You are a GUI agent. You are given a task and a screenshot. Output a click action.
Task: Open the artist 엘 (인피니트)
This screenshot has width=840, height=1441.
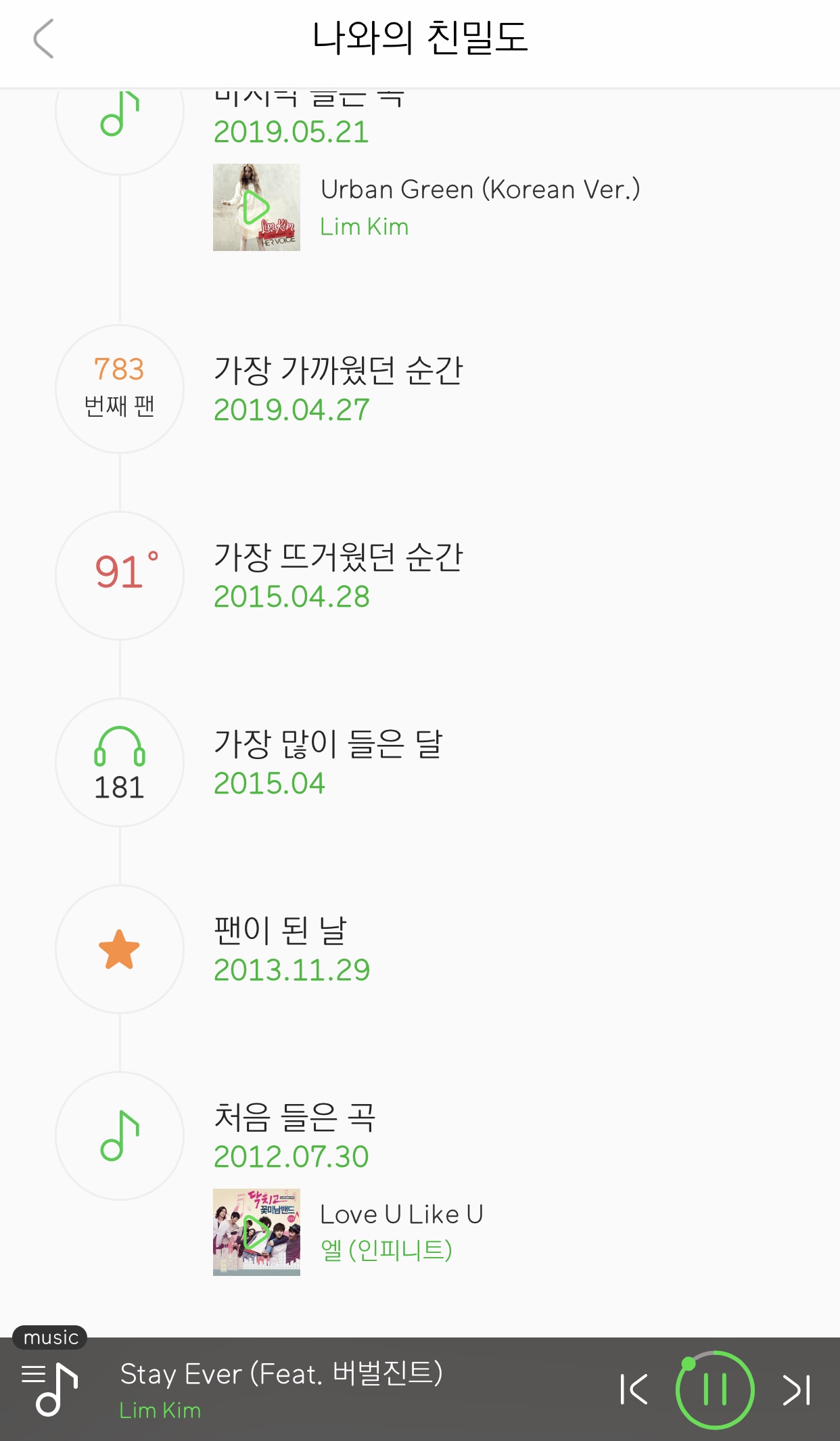[386, 1250]
